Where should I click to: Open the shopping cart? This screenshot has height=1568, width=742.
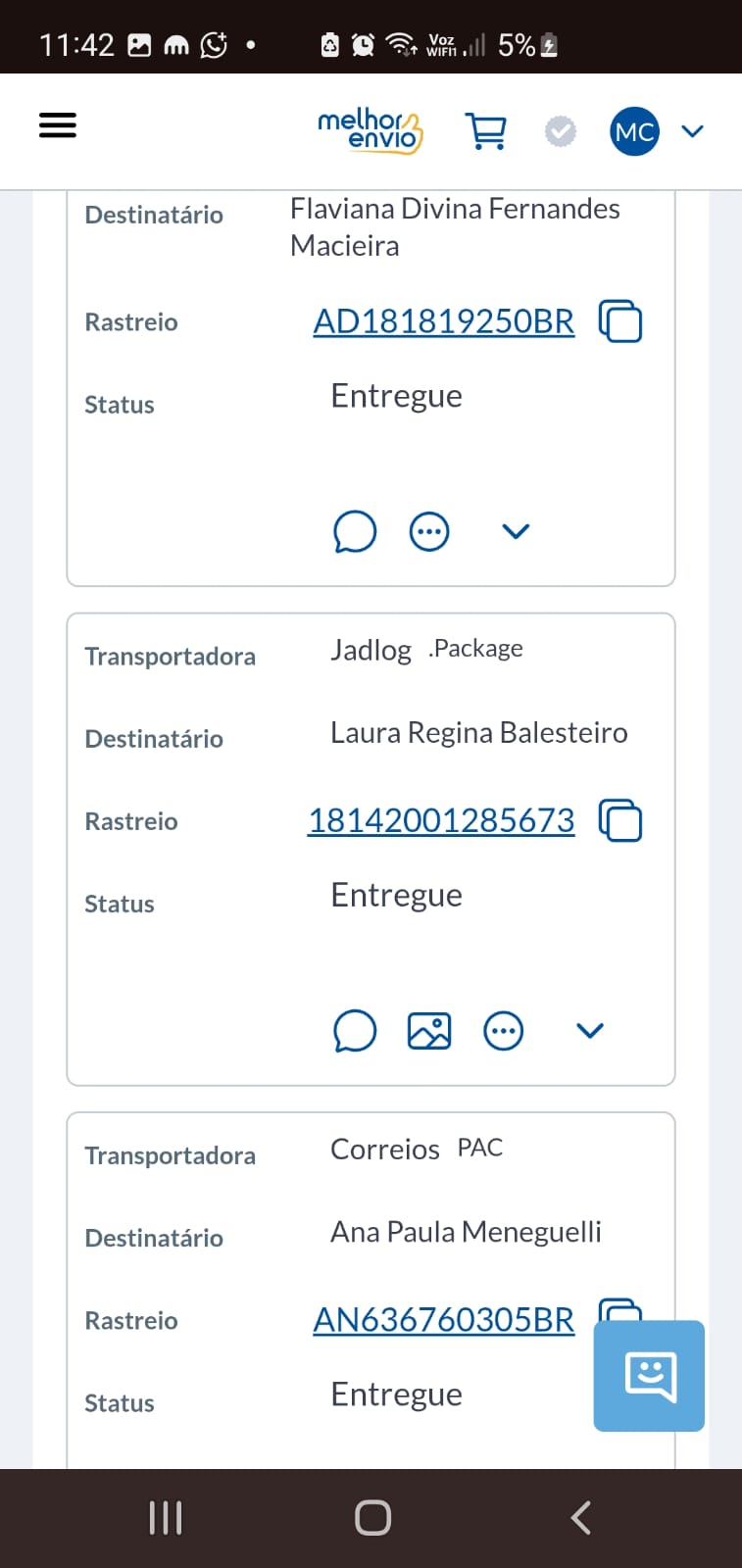485,131
